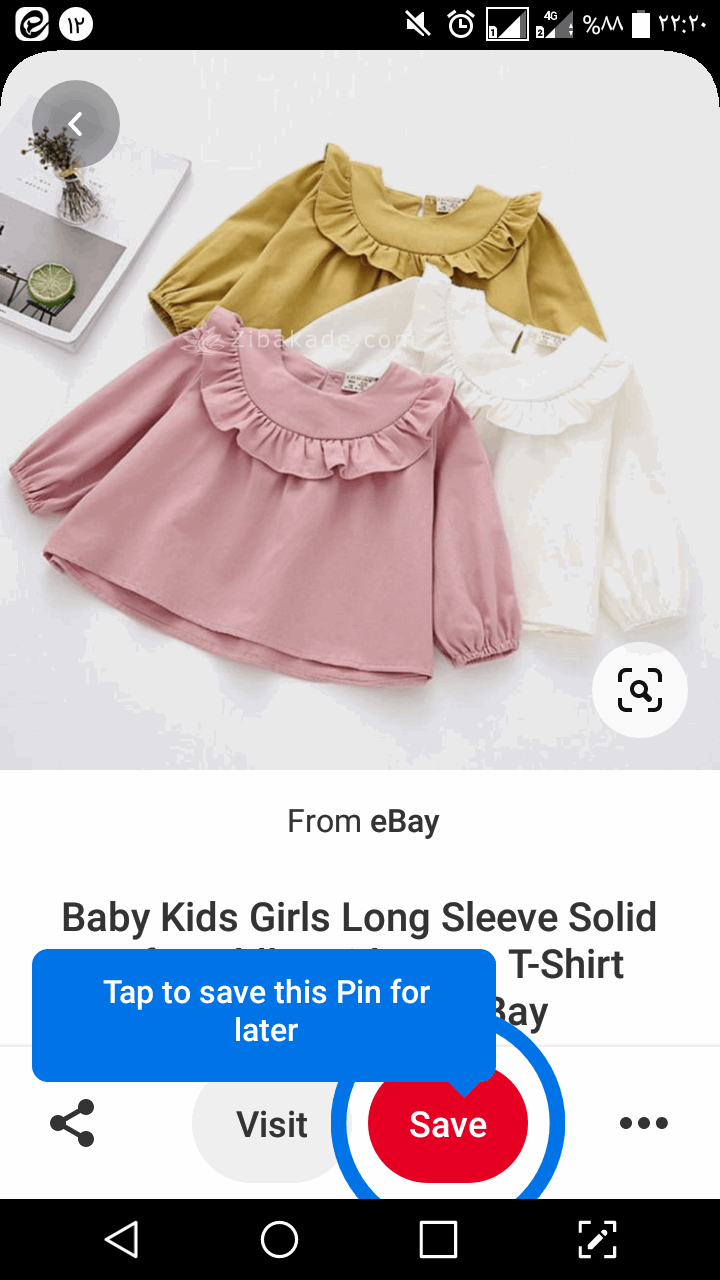Open visual search on the pin image

[639, 690]
